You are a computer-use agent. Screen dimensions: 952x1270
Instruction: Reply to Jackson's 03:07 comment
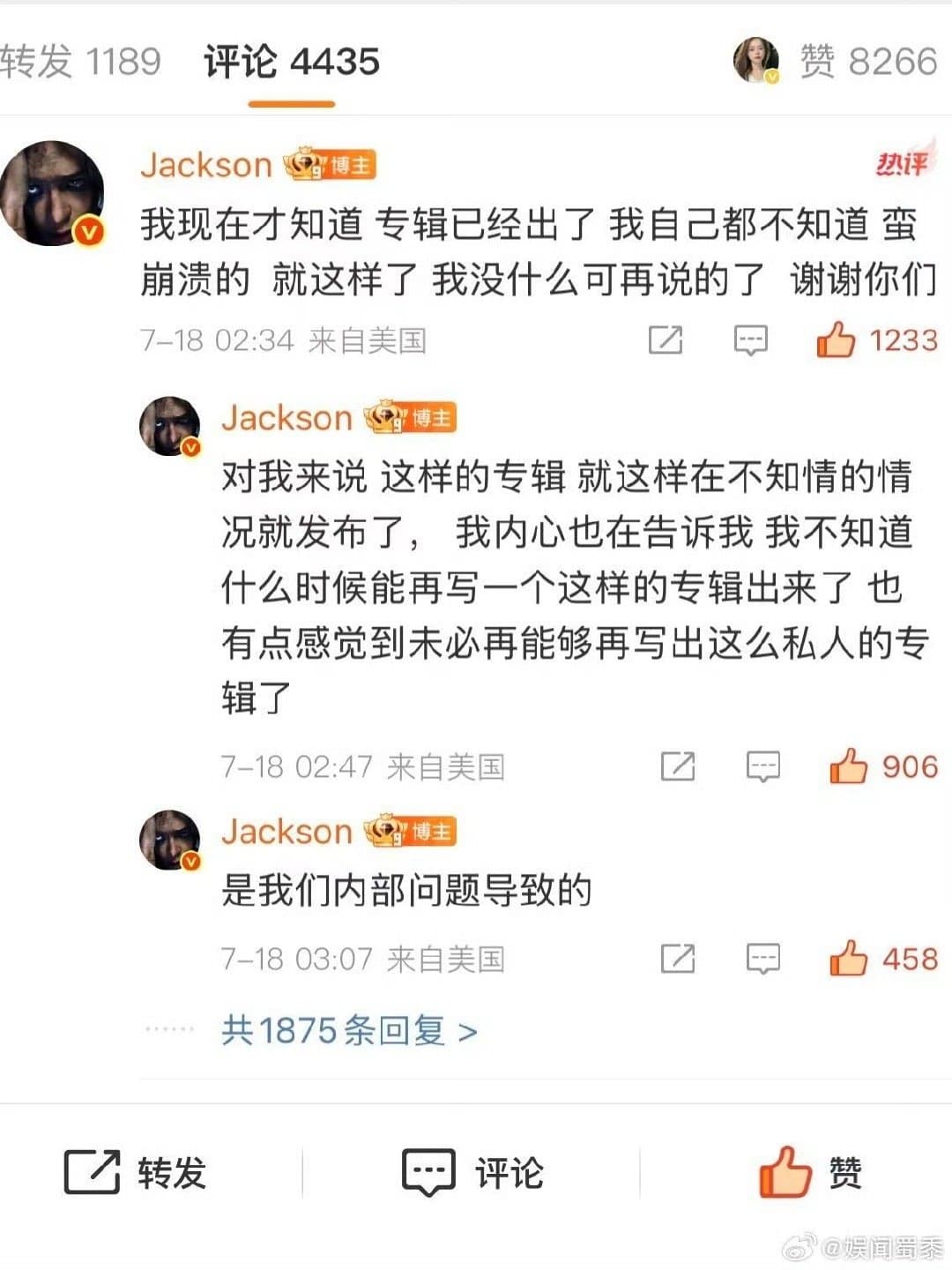[x=763, y=959]
